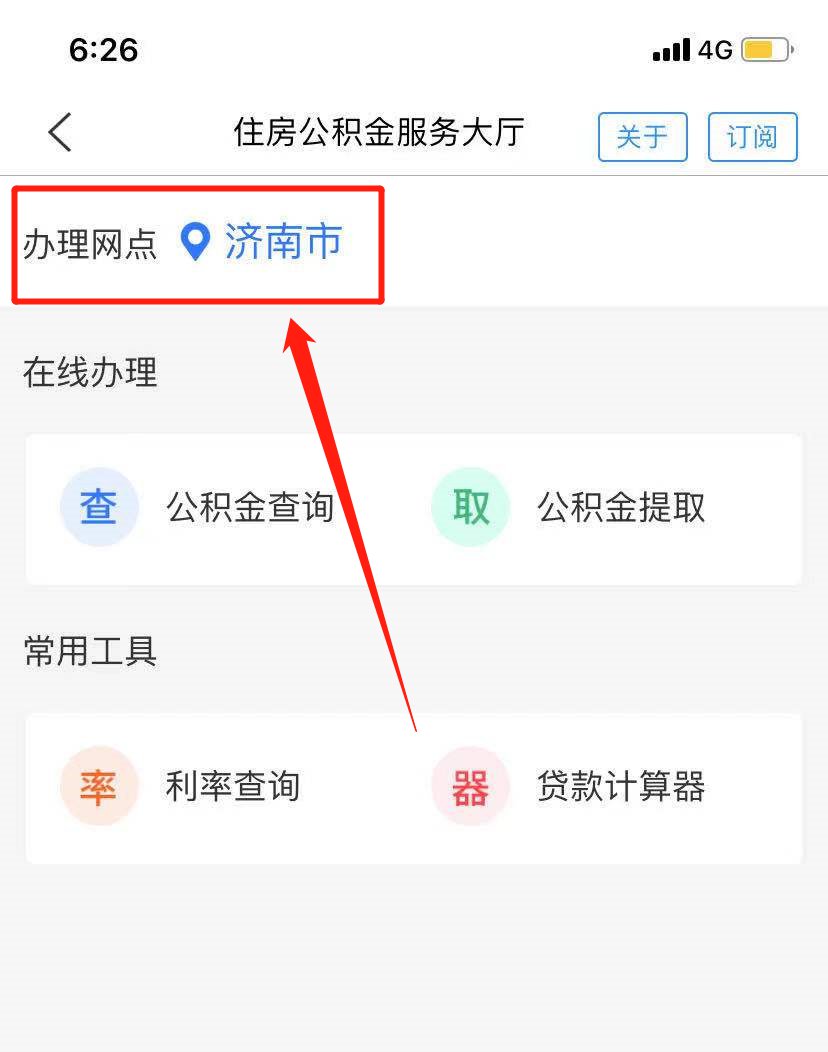Screen dimensions: 828x1052
Task: Open 公积金查询 (fund inquiry)
Action: click(200, 508)
